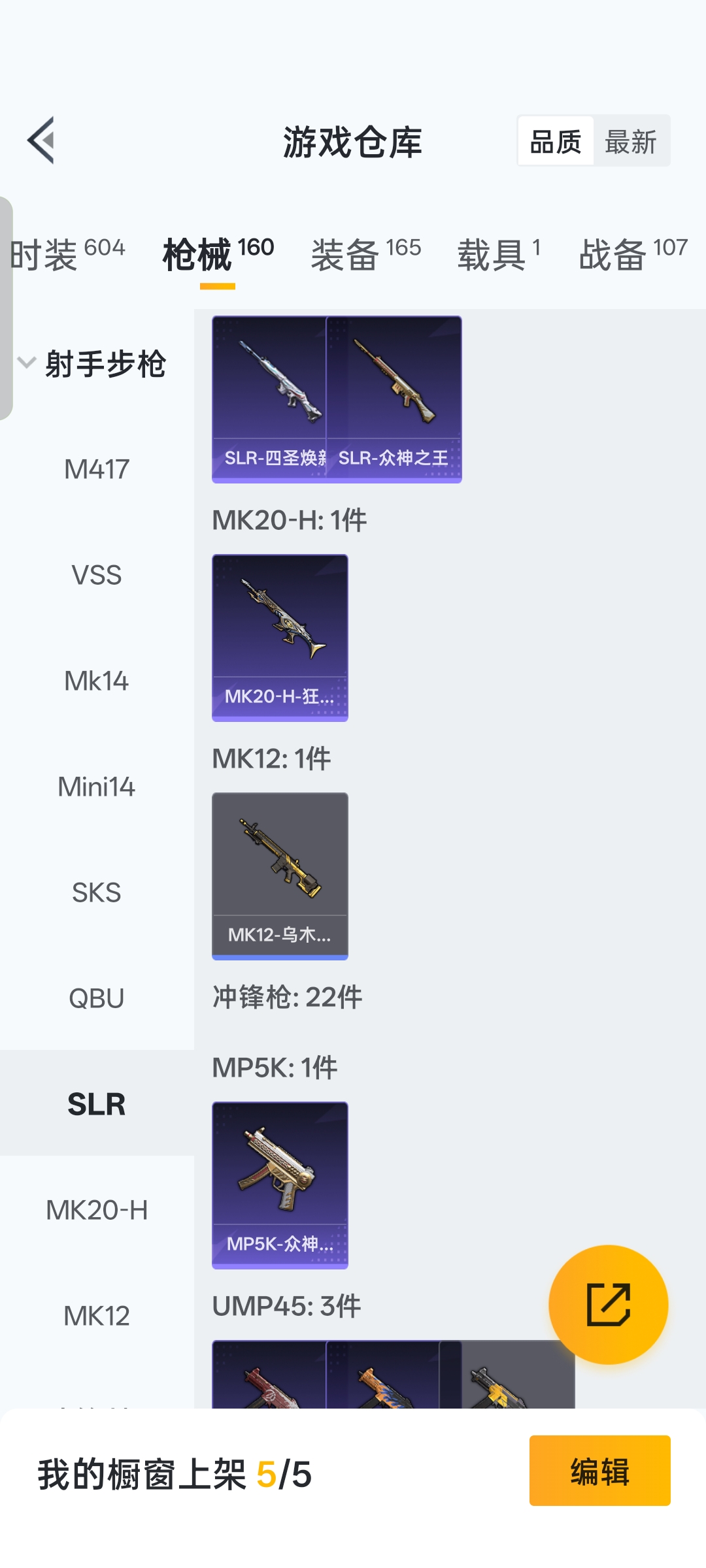Open the 载具 tab
Image resolution: width=706 pixels, height=1568 pixels.
point(498,253)
